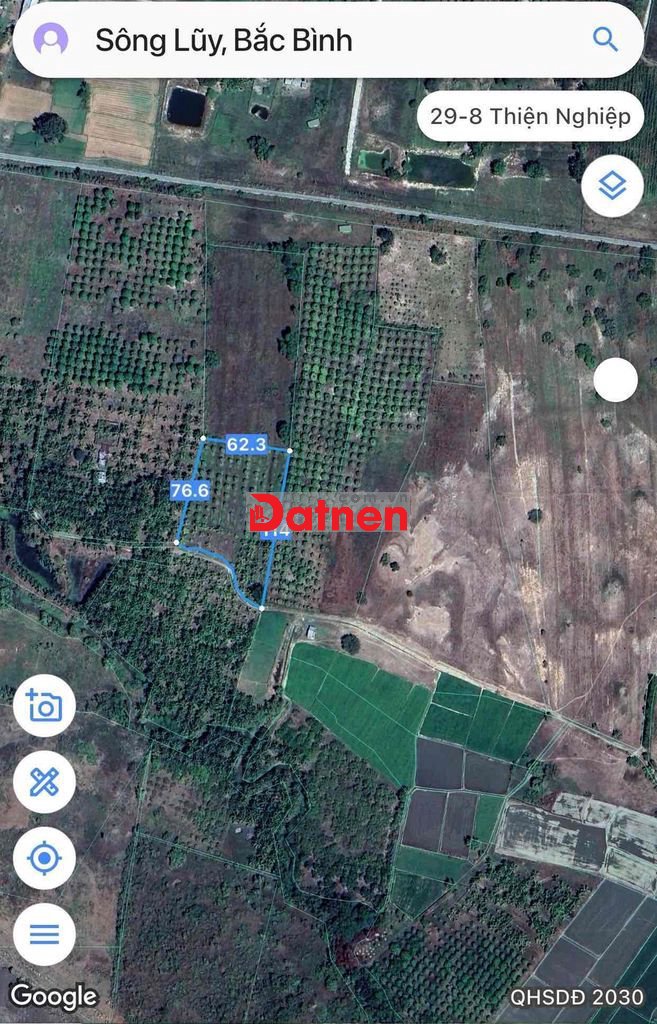Tap the search magnifier icon
The image size is (657, 1024).
click(x=605, y=40)
